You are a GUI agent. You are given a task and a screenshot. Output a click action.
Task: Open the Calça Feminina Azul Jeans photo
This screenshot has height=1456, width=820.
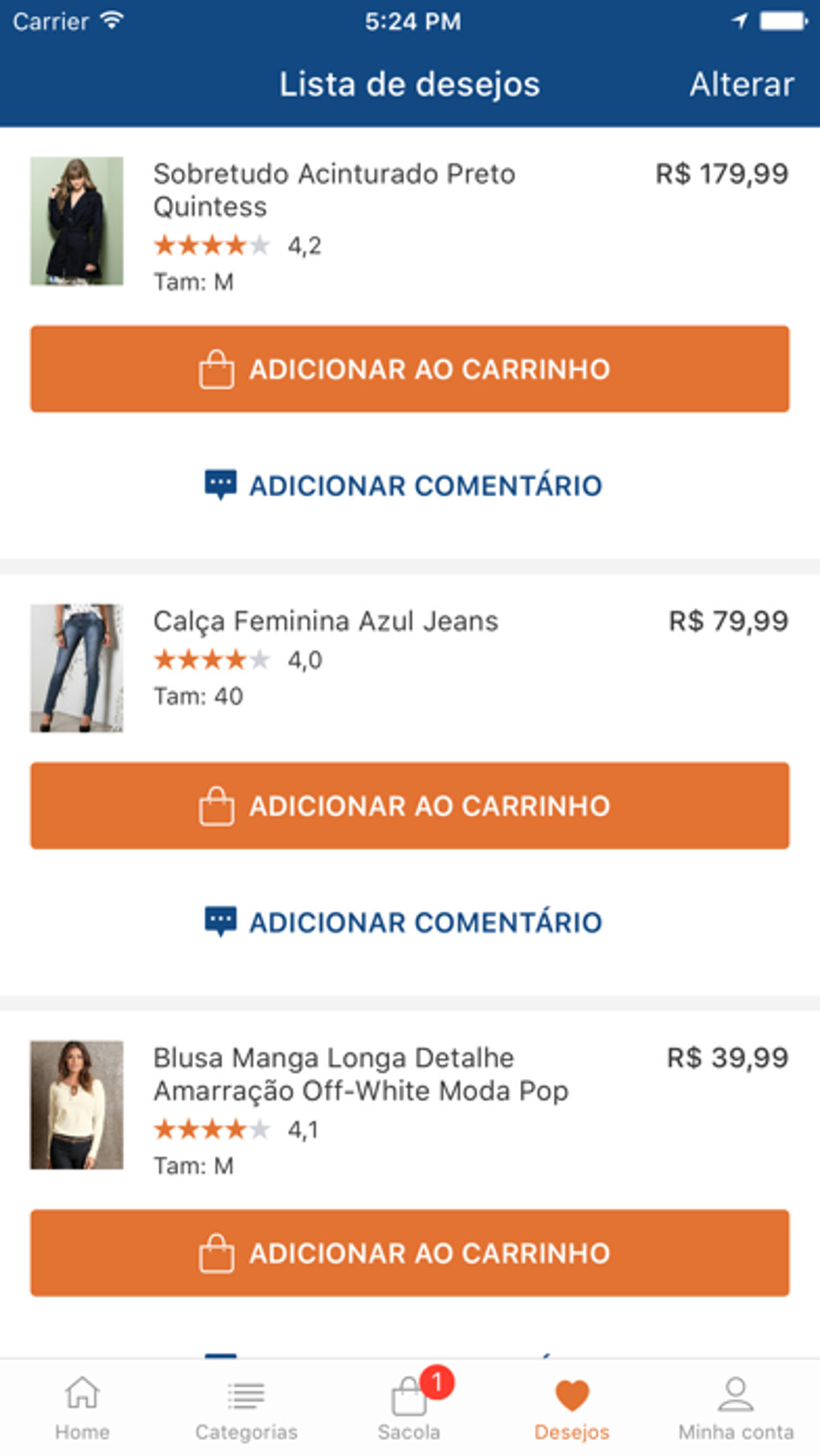[x=77, y=668]
